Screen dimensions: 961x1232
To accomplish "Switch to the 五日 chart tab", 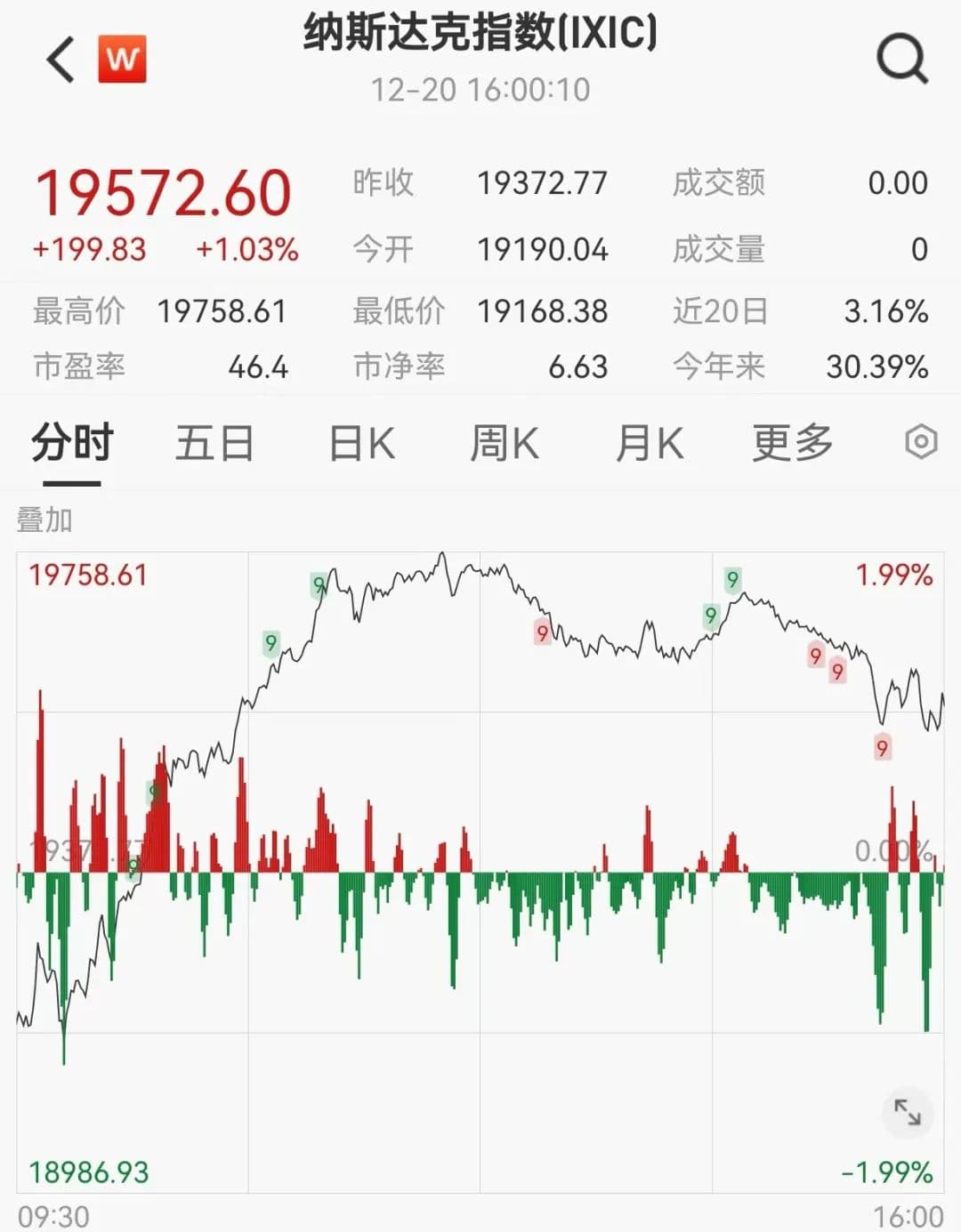I will (214, 443).
